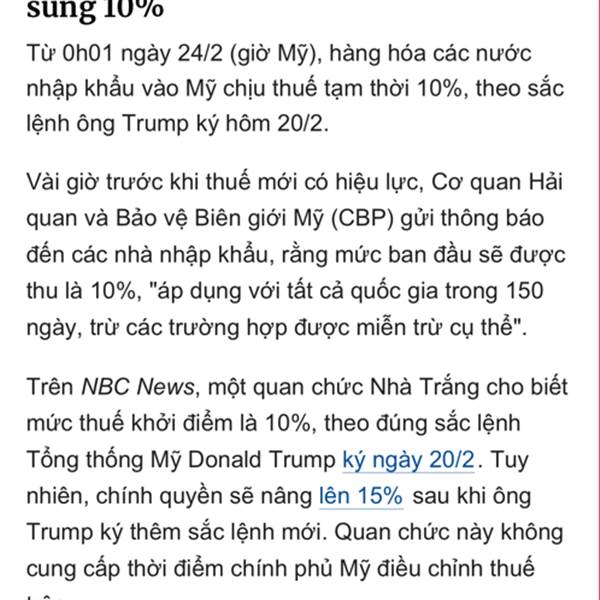Image resolution: width=600 pixels, height=600 pixels.
Task: Open the "ký ngày 20/2" link
Action: pos(408,460)
